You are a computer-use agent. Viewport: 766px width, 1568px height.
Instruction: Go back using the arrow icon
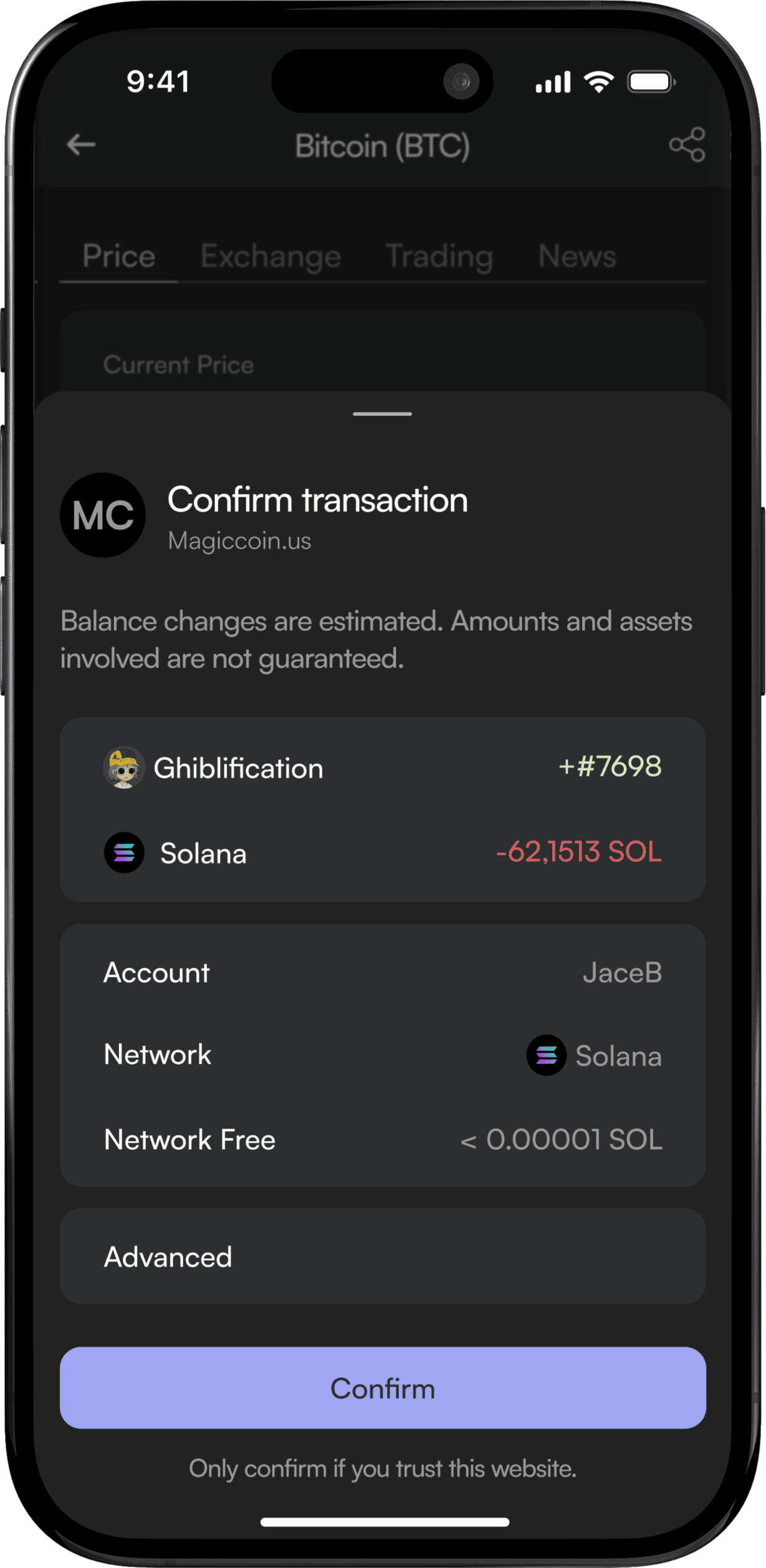coord(81,145)
